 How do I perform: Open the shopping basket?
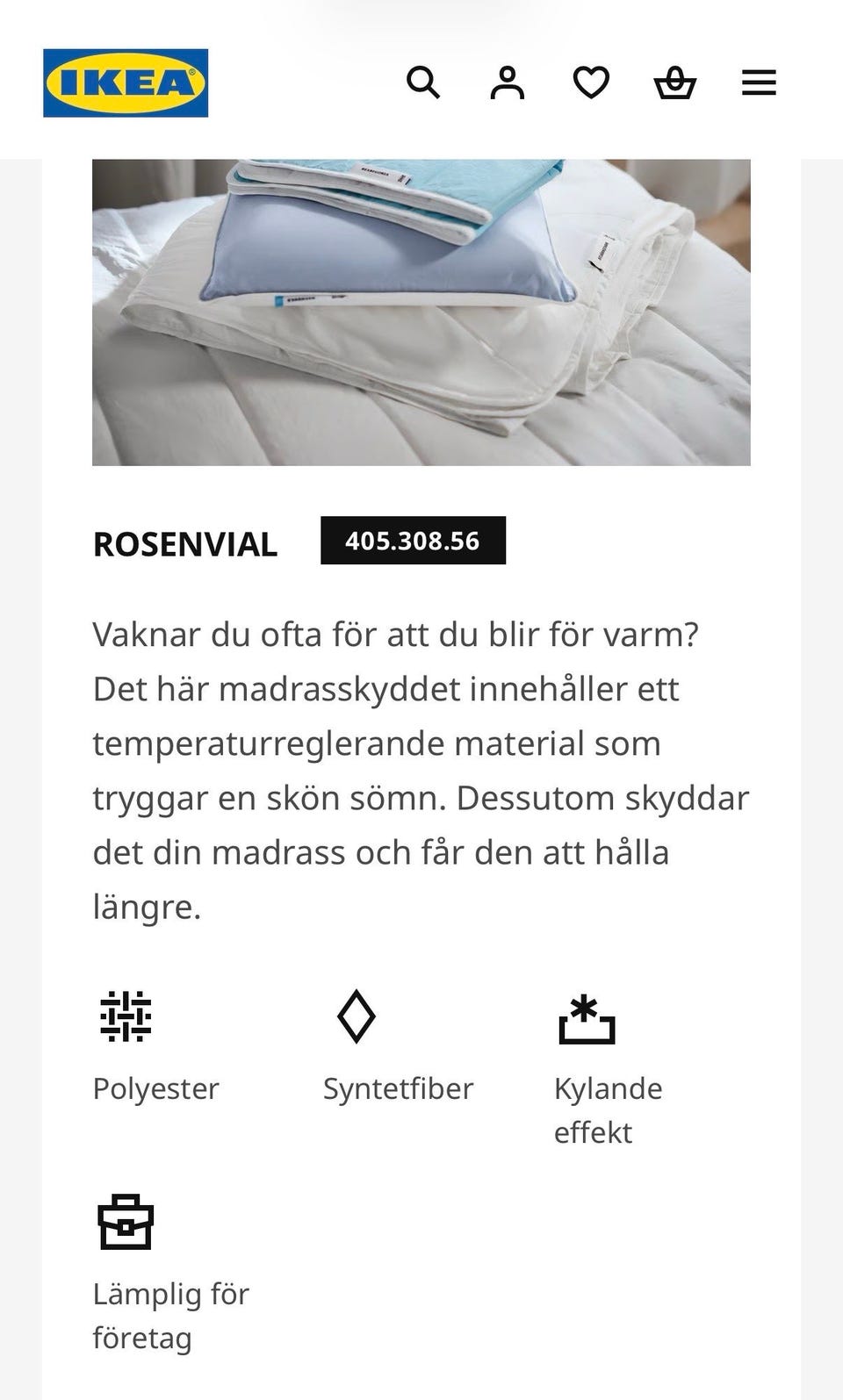coord(675,83)
